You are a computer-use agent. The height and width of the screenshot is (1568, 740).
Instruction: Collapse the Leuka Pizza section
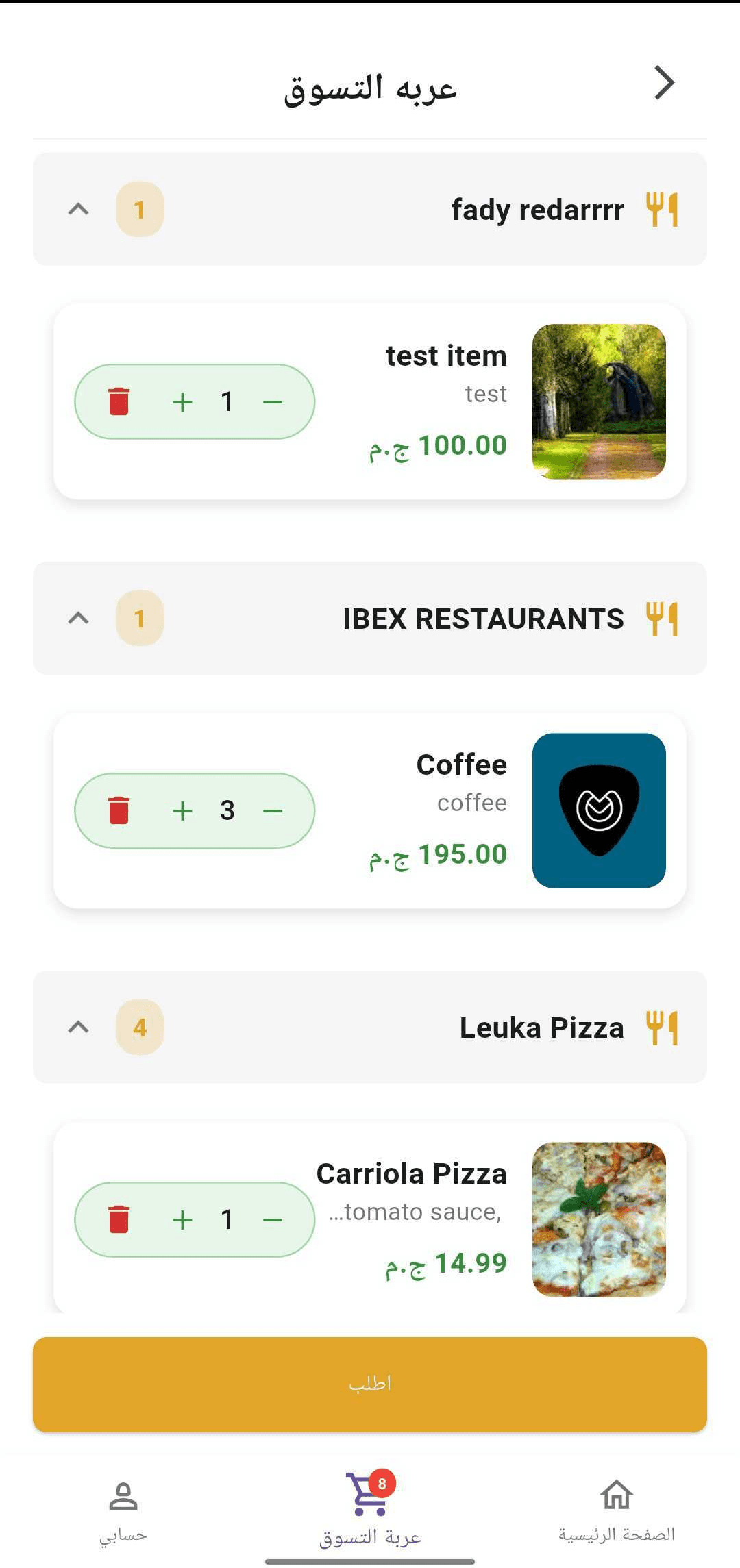pyautogui.click(x=79, y=1027)
